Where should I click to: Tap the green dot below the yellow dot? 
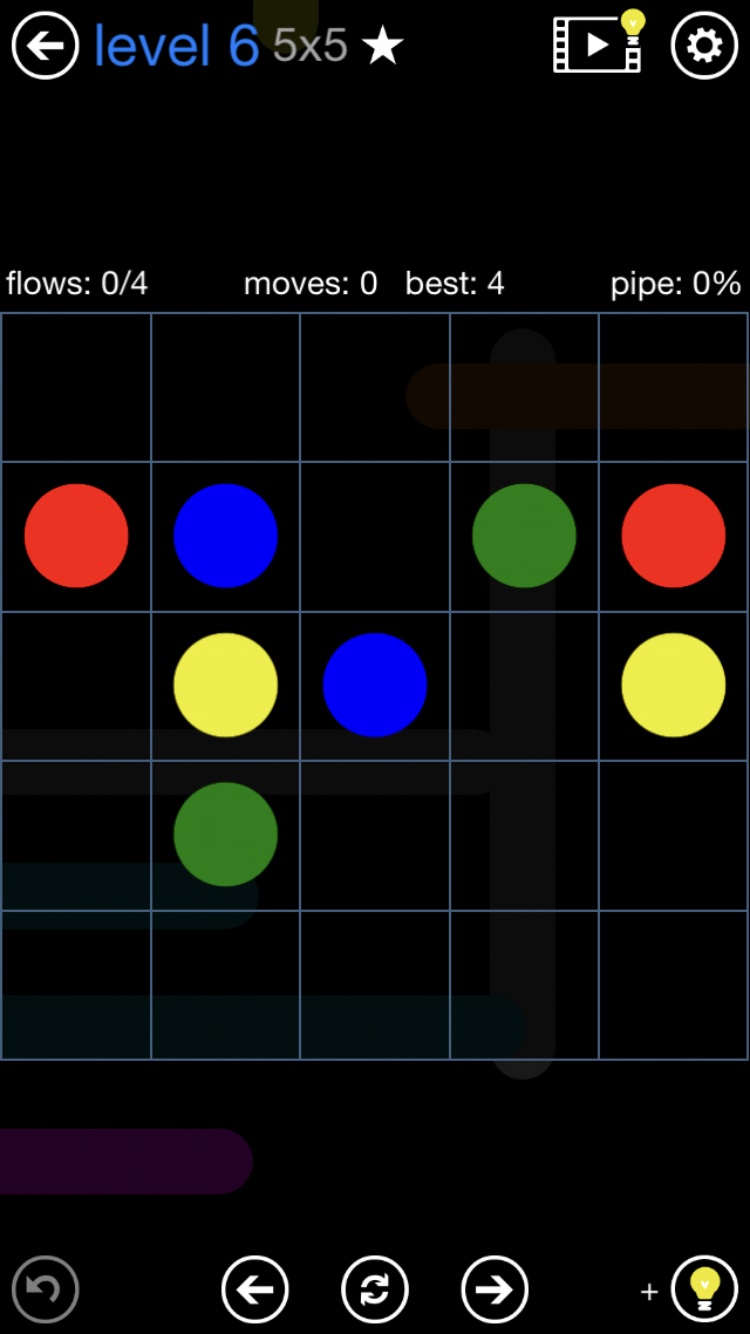(x=225, y=834)
